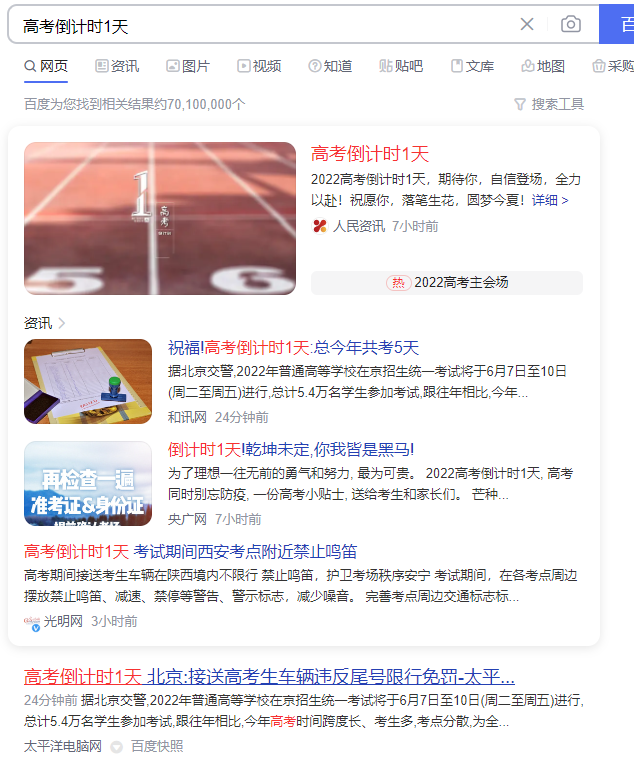Switch to the 视频 tab
634x768 pixels.
point(259,66)
